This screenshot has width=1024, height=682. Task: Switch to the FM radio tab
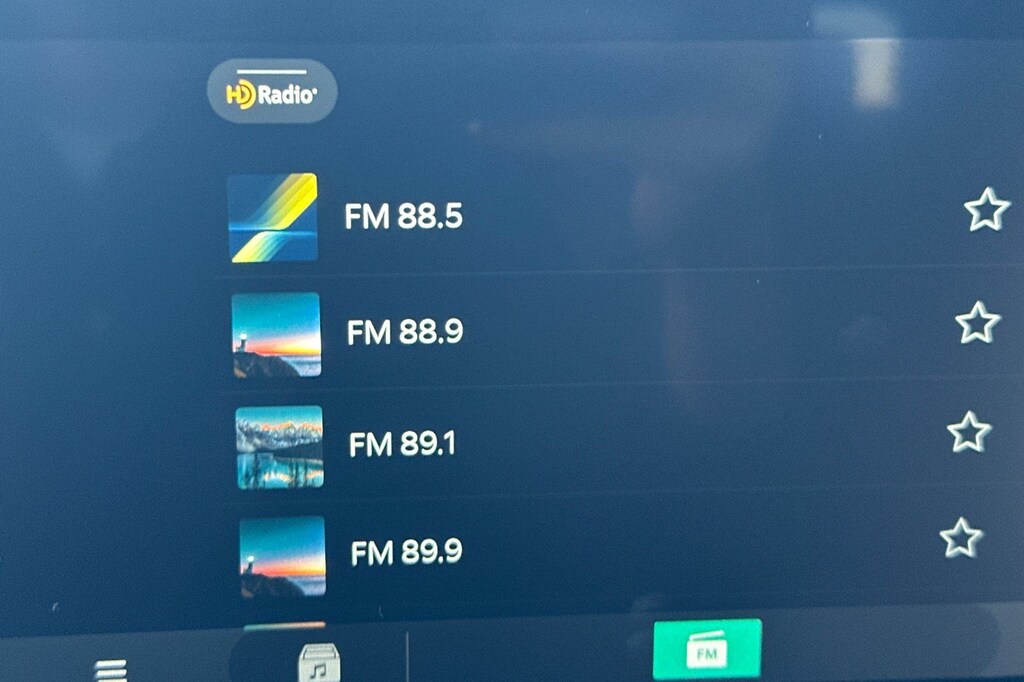[x=707, y=651]
